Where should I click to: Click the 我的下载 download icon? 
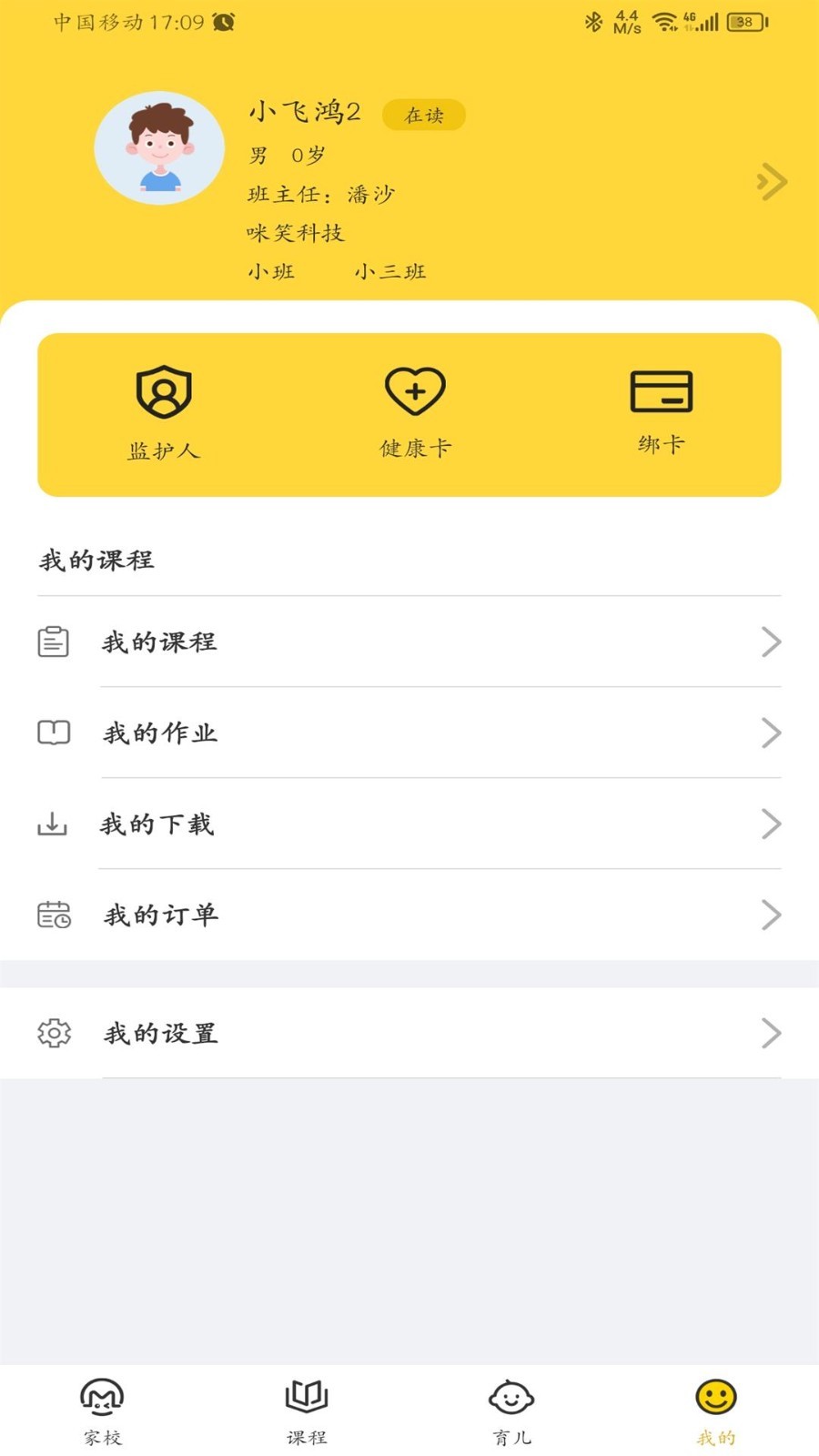tap(54, 824)
